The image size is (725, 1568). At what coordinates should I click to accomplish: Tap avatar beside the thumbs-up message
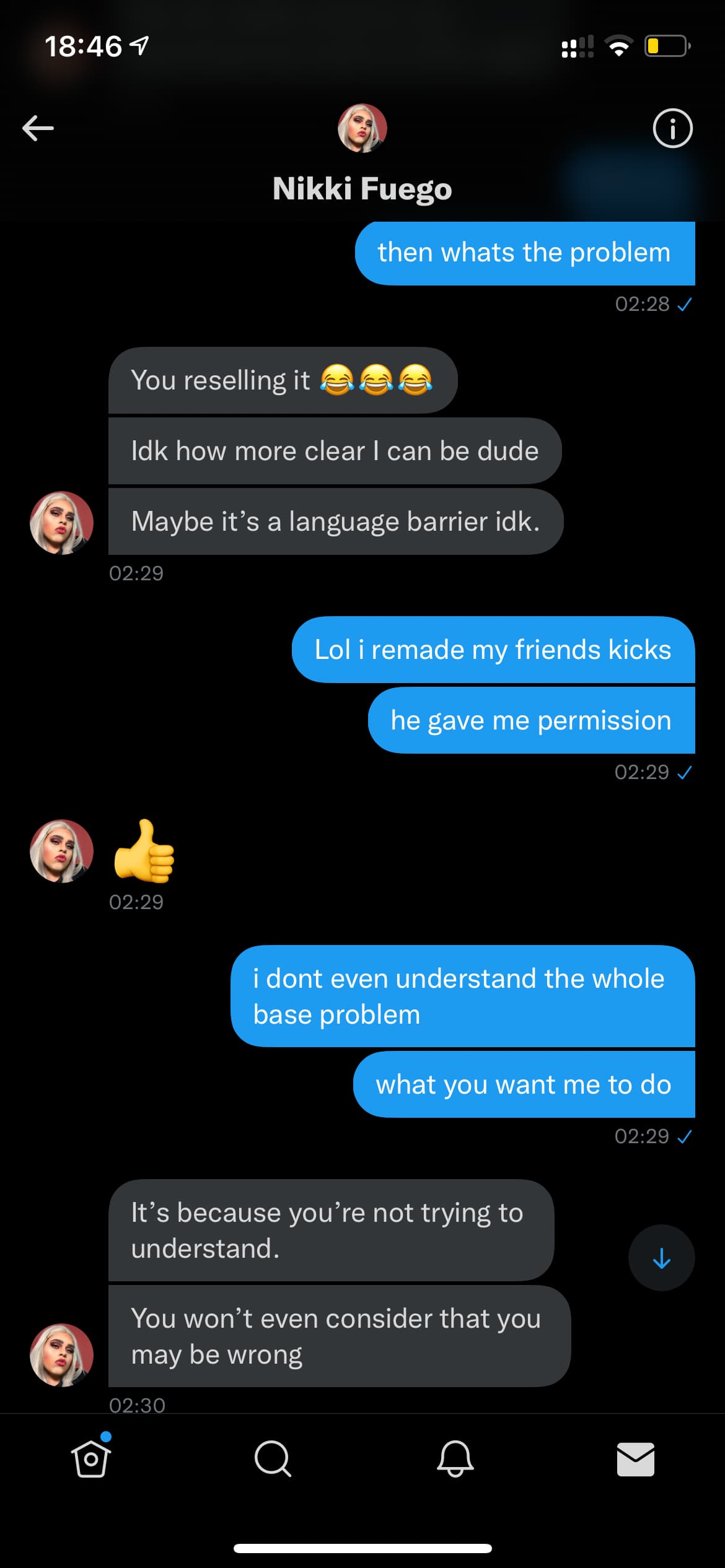pyautogui.click(x=62, y=851)
